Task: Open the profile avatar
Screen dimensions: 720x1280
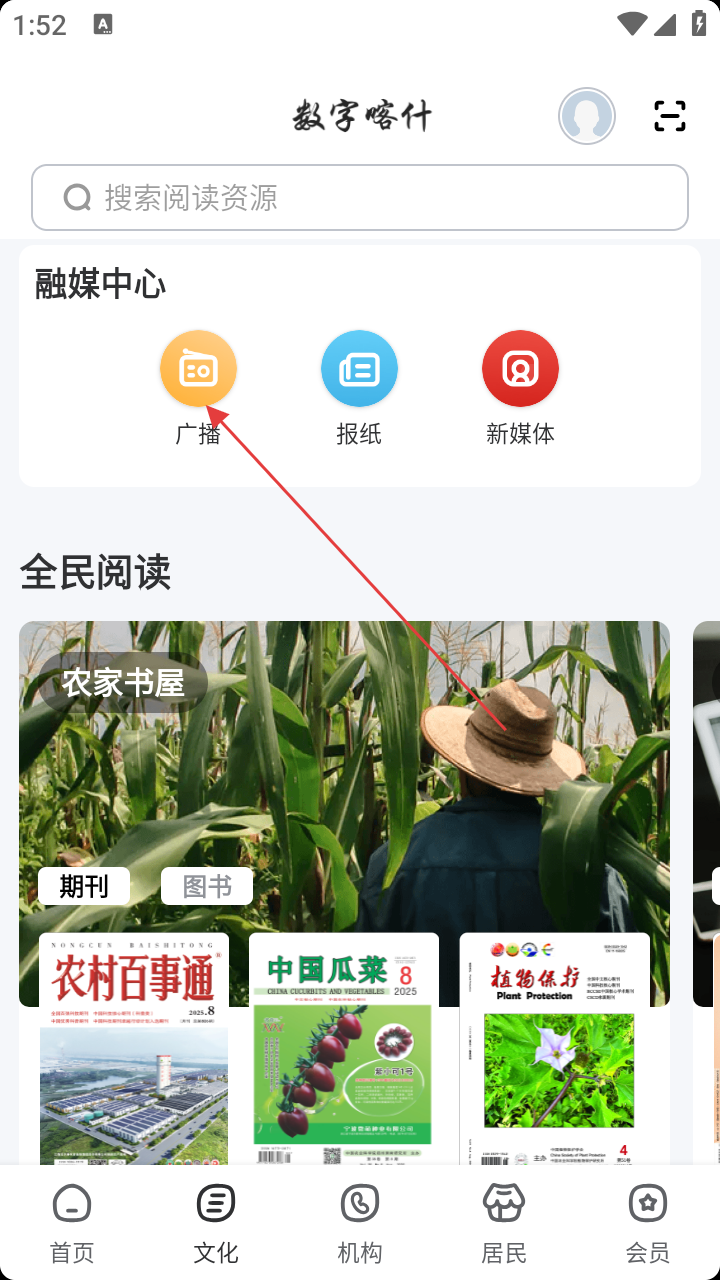Action: pos(586,116)
